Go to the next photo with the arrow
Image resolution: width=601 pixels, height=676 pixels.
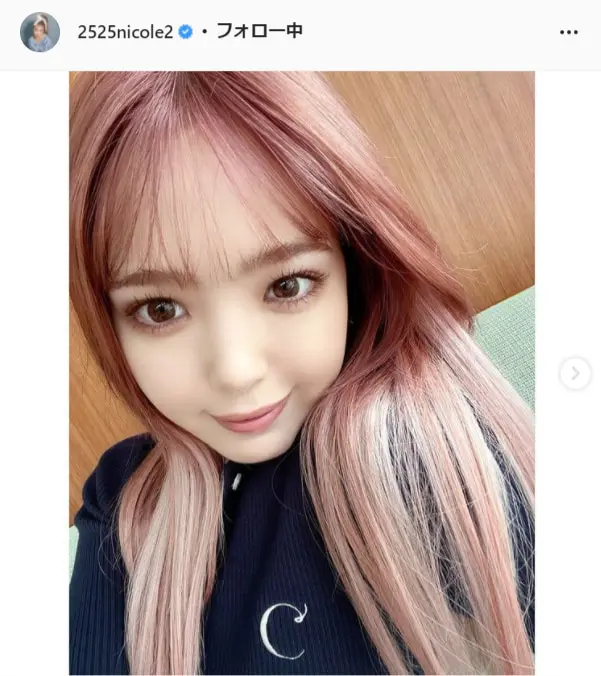[574, 374]
